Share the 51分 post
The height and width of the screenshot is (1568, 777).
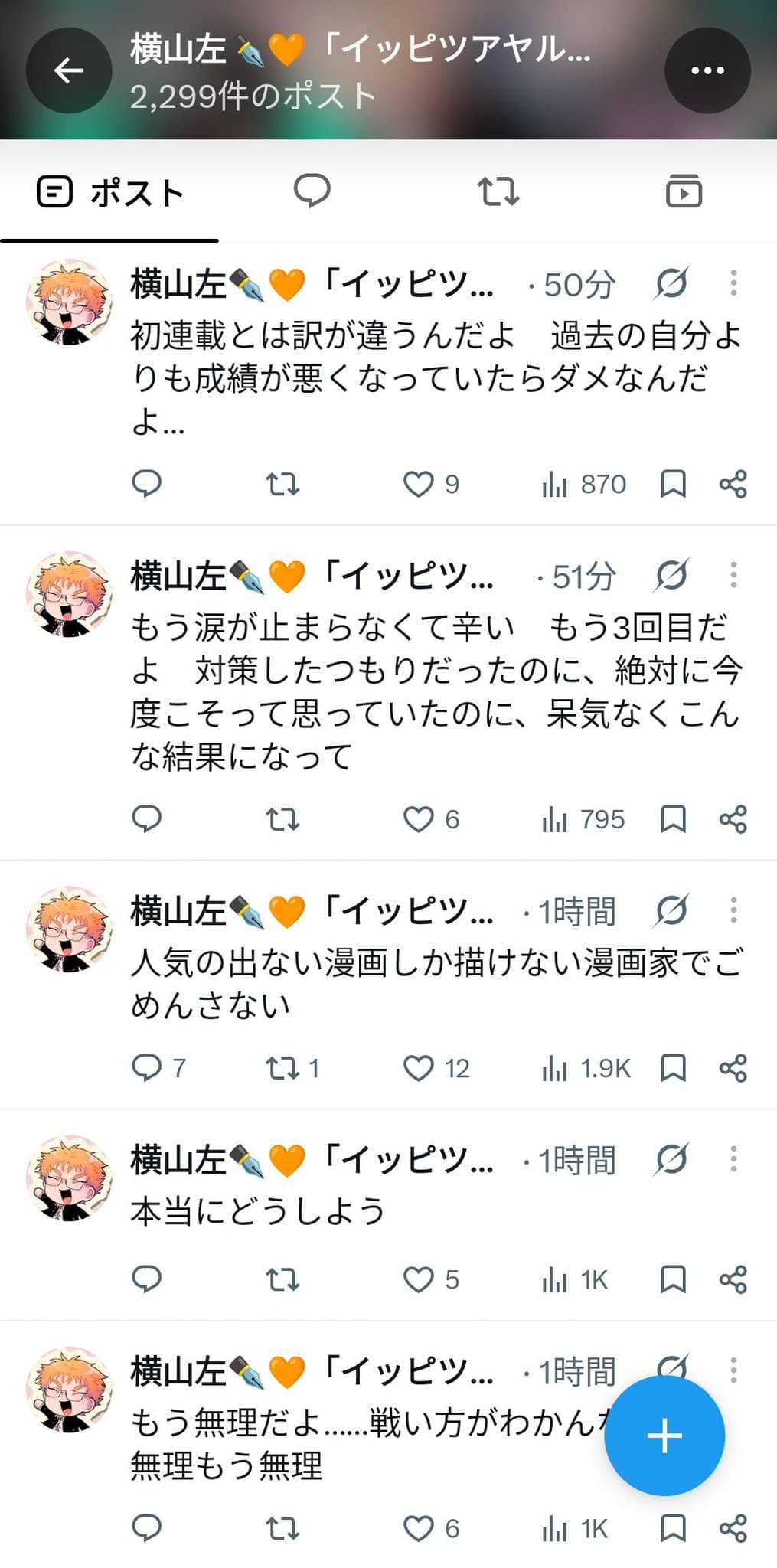click(x=733, y=819)
